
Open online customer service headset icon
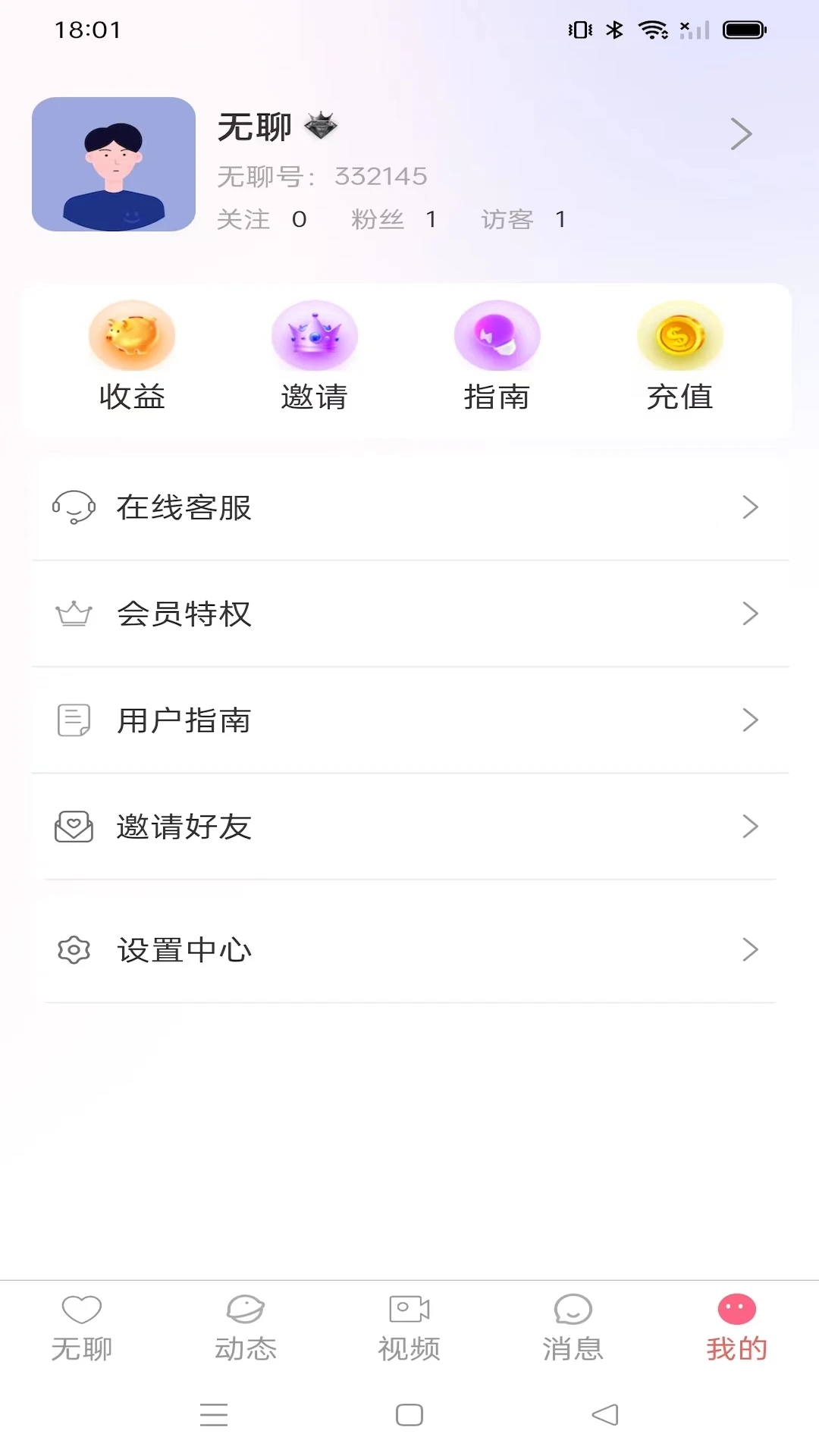pos(73,508)
